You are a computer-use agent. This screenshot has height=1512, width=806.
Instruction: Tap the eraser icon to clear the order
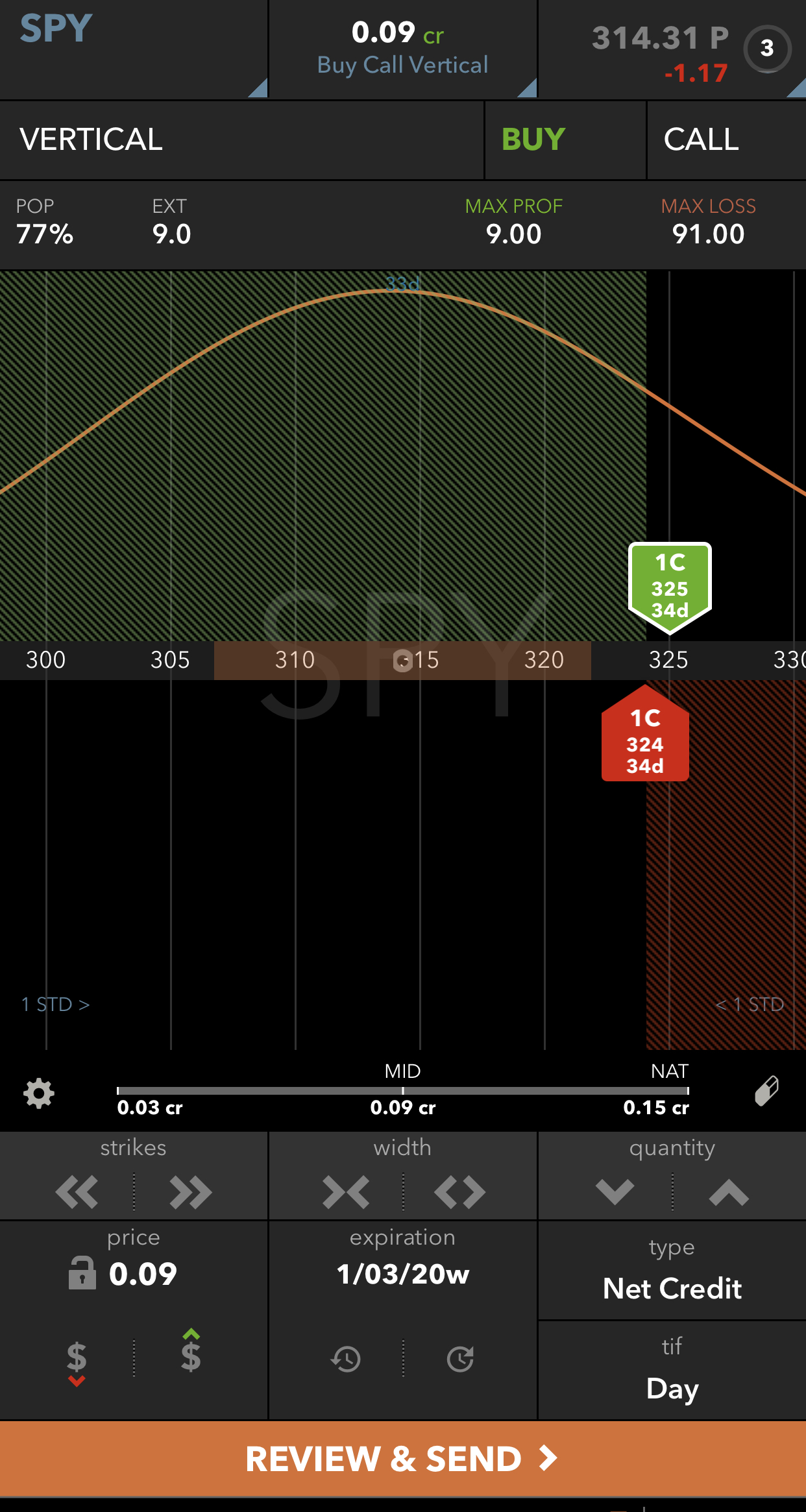(x=766, y=1091)
